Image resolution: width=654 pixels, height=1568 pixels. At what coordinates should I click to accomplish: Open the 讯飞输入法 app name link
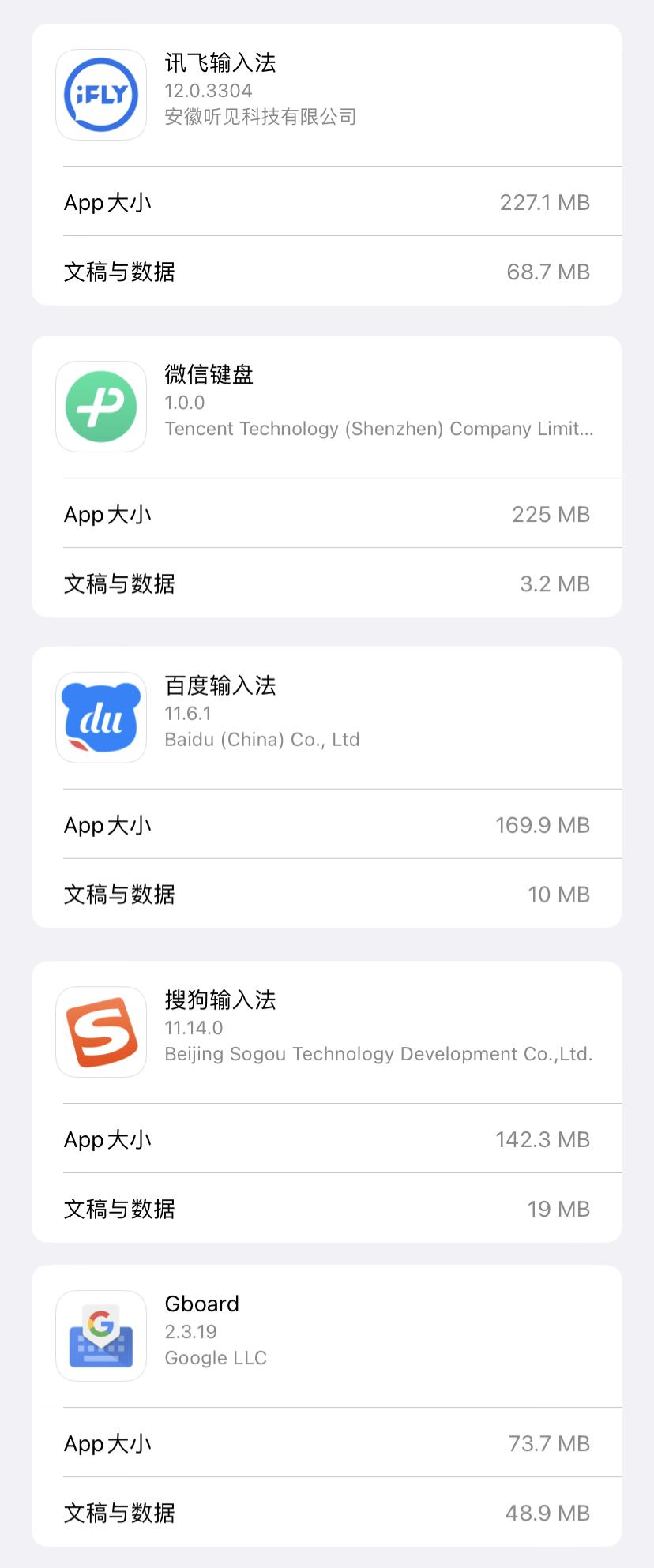coord(221,63)
